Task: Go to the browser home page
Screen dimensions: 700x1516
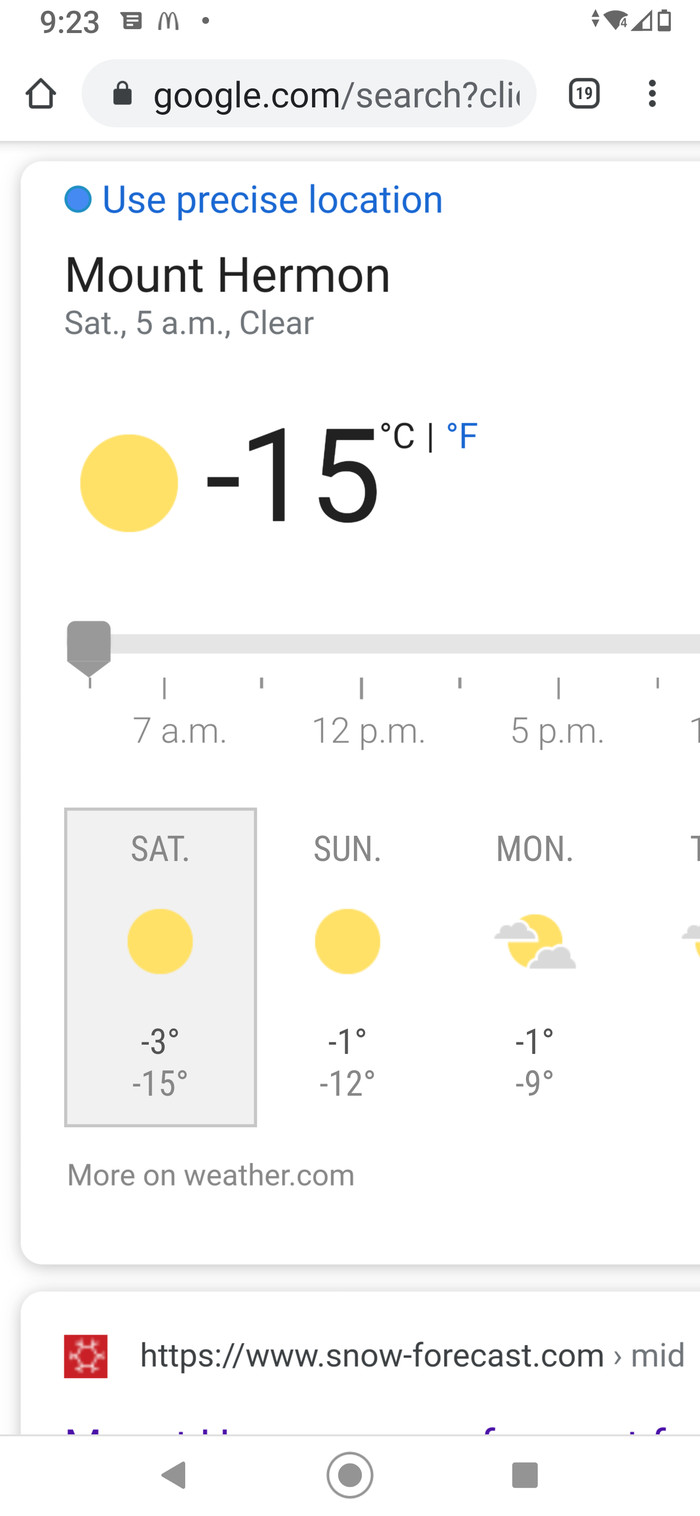Action: (x=40, y=95)
